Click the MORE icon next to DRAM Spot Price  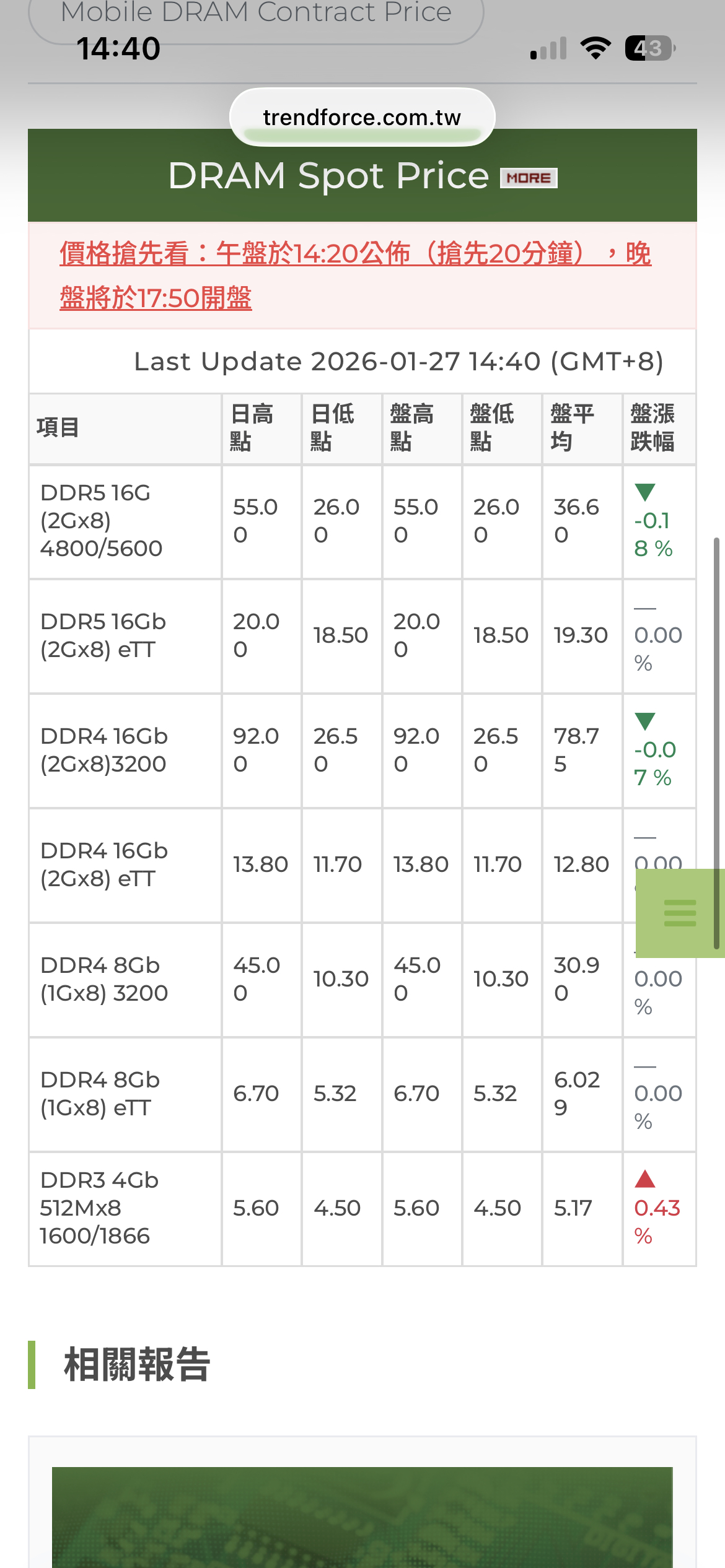coord(530,178)
